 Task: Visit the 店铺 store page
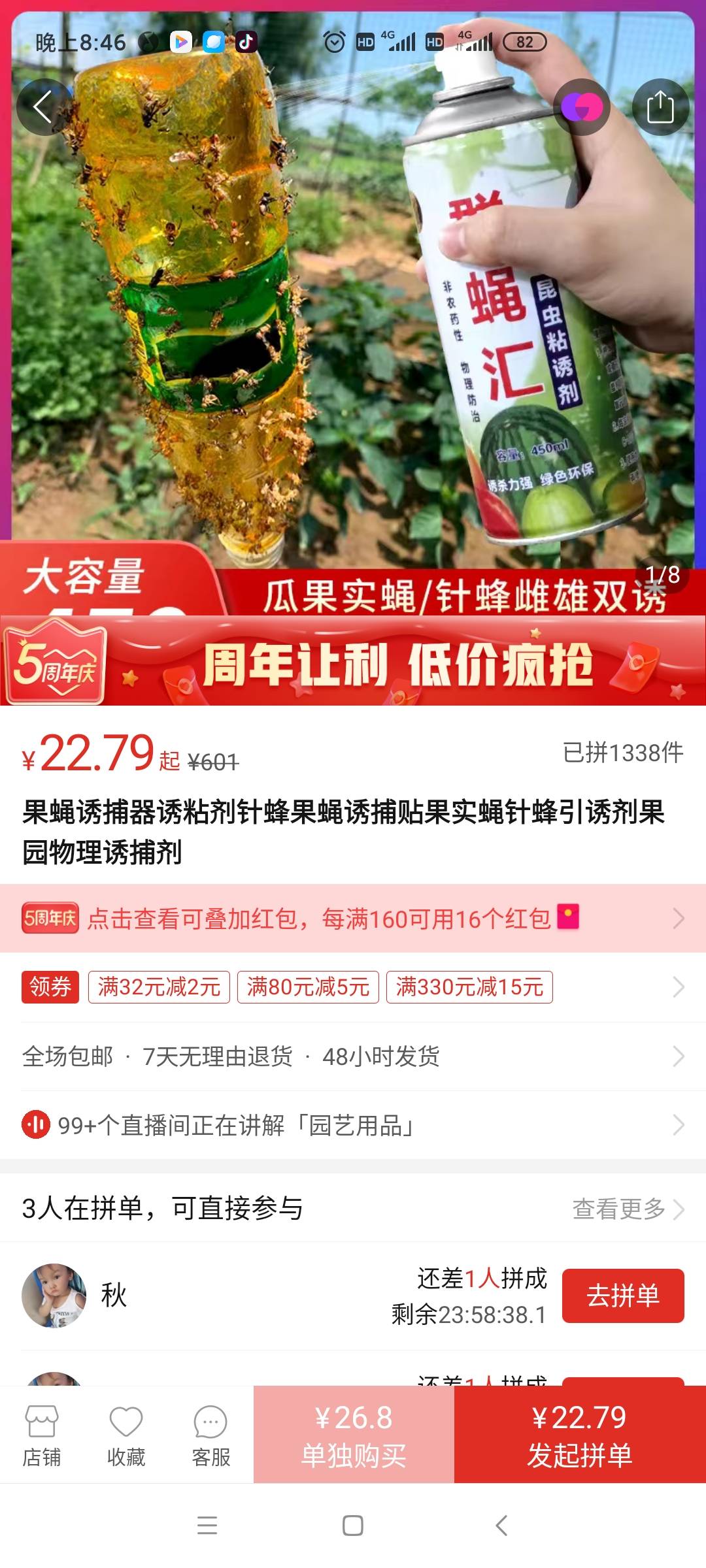42,1435
